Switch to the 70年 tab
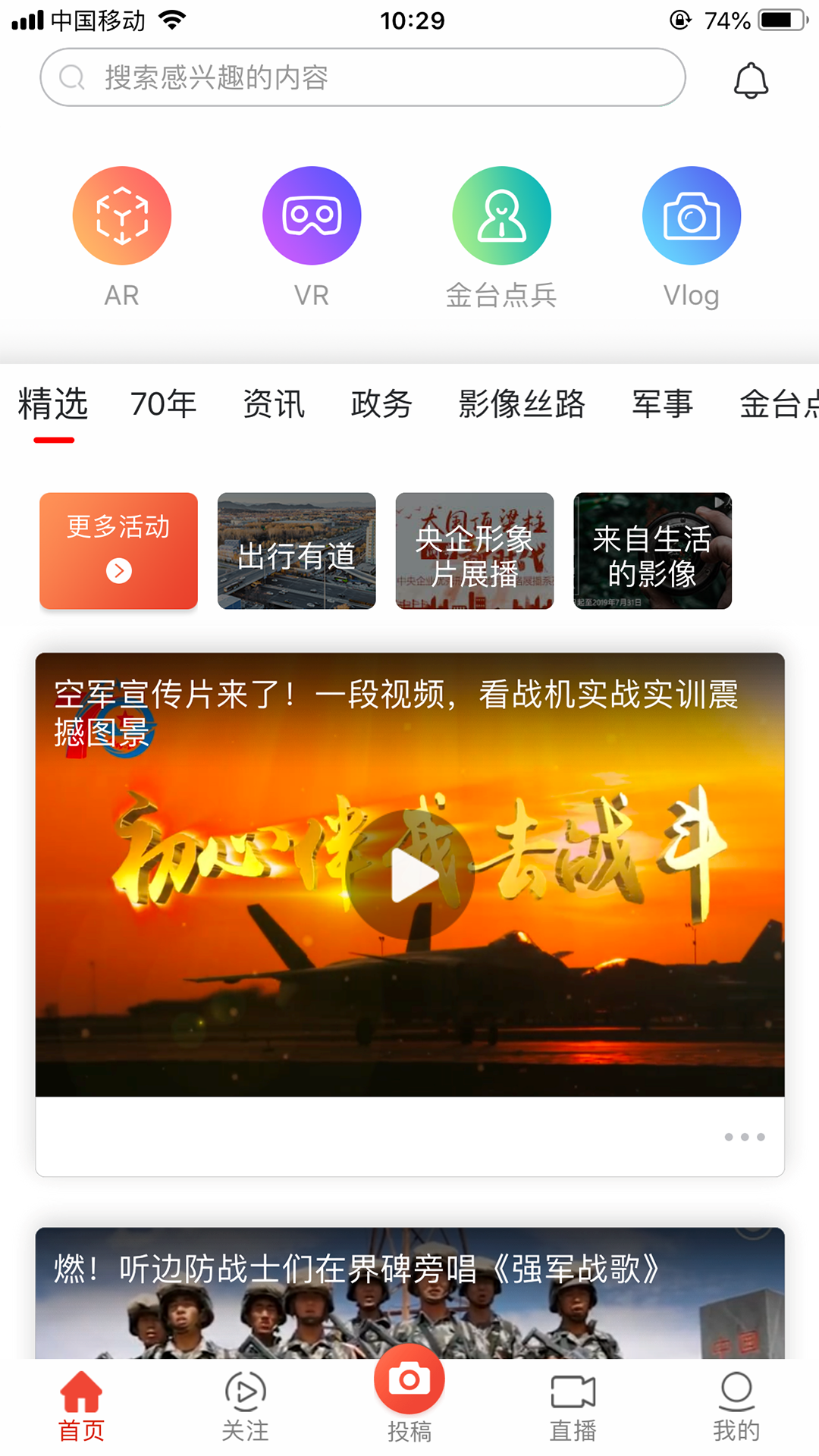 [163, 404]
